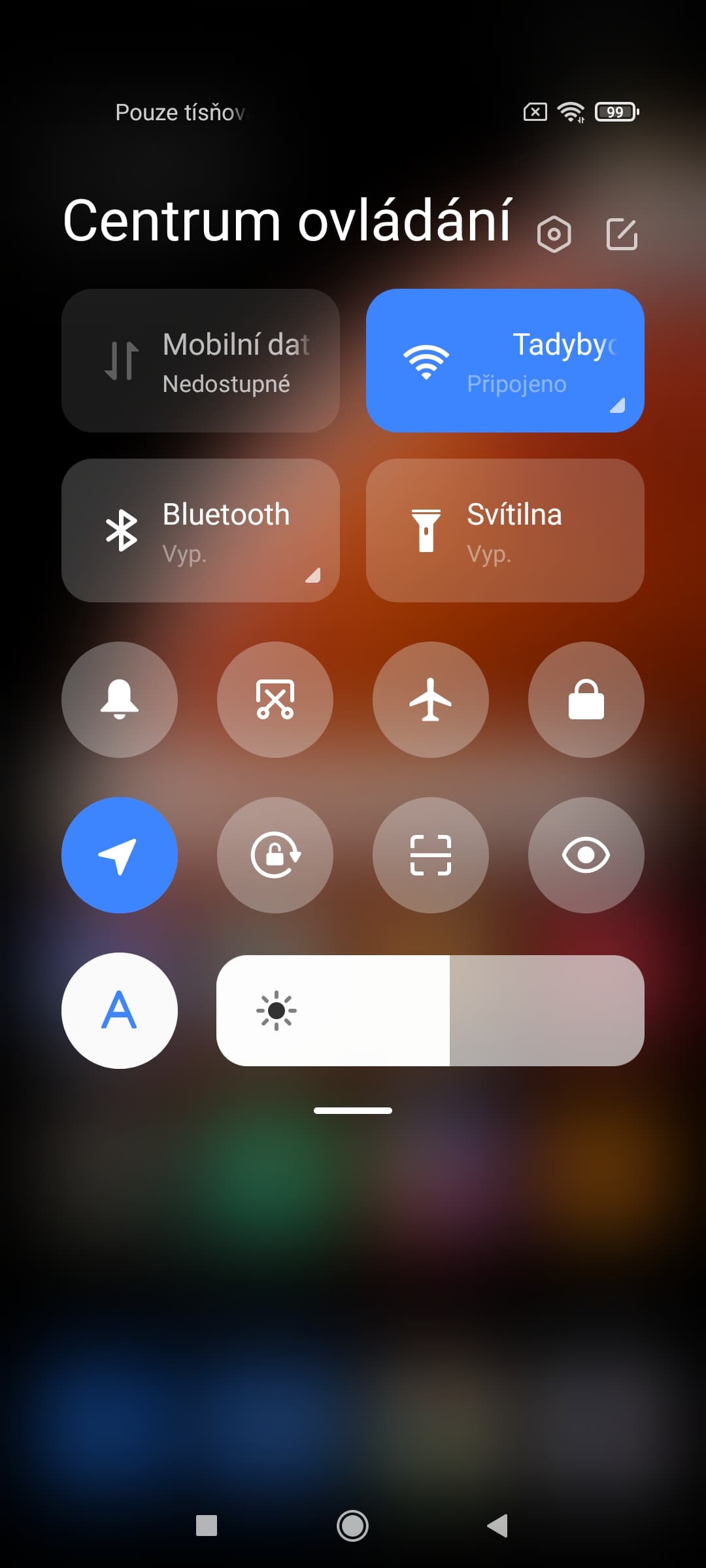Screen dimensions: 706x1568
Task: Open the Wi-Fi tile's expand arrow
Action: click(617, 406)
